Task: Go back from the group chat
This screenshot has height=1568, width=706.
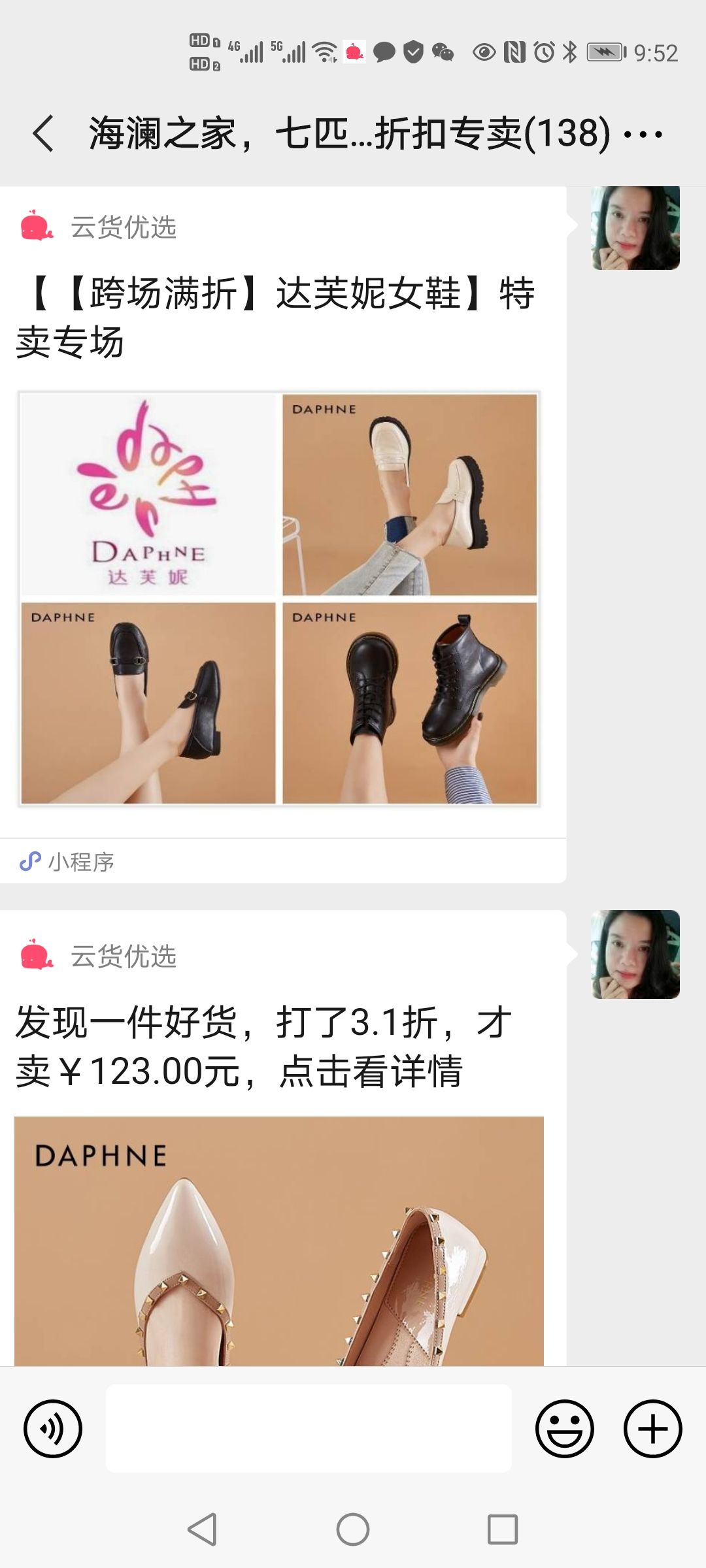Action: [43, 134]
